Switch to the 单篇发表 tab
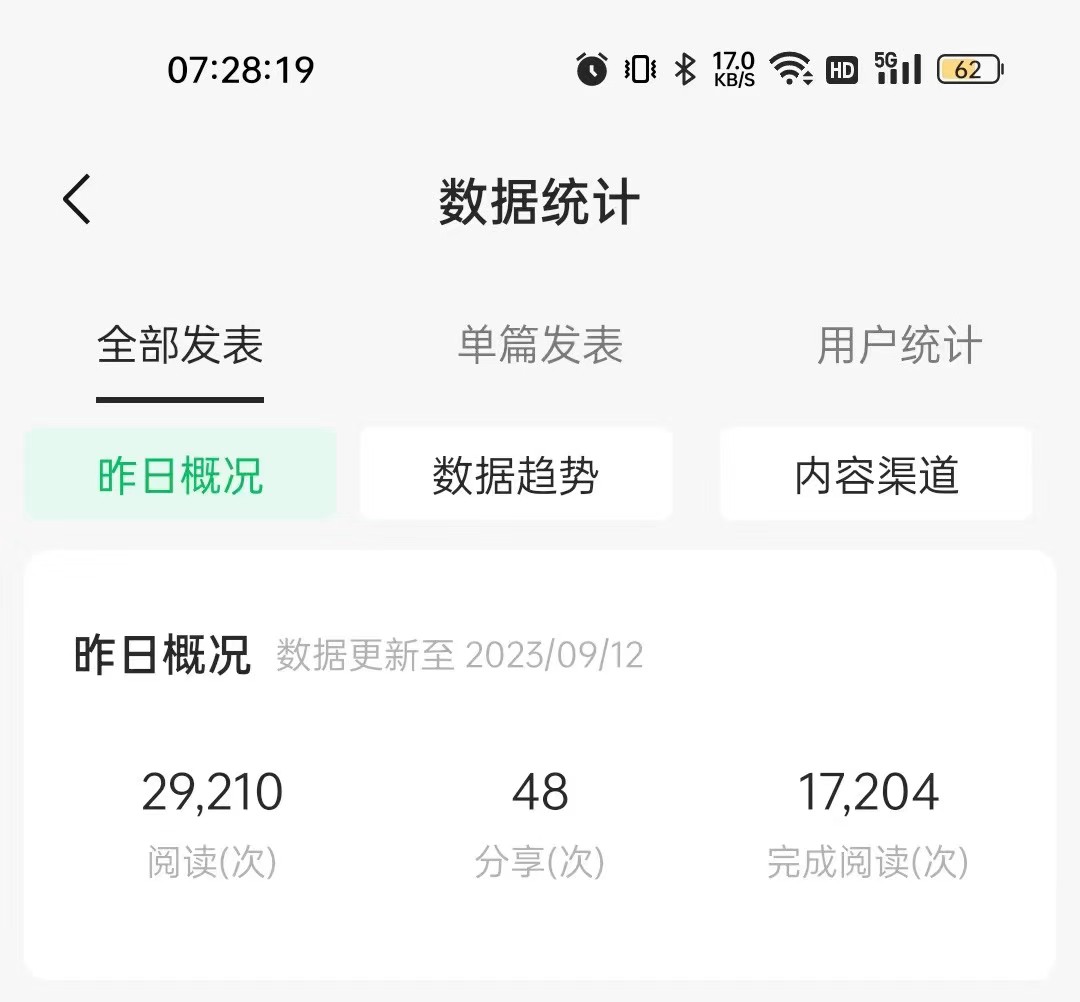The height and width of the screenshot is (1002, 1080). point(540,346)
